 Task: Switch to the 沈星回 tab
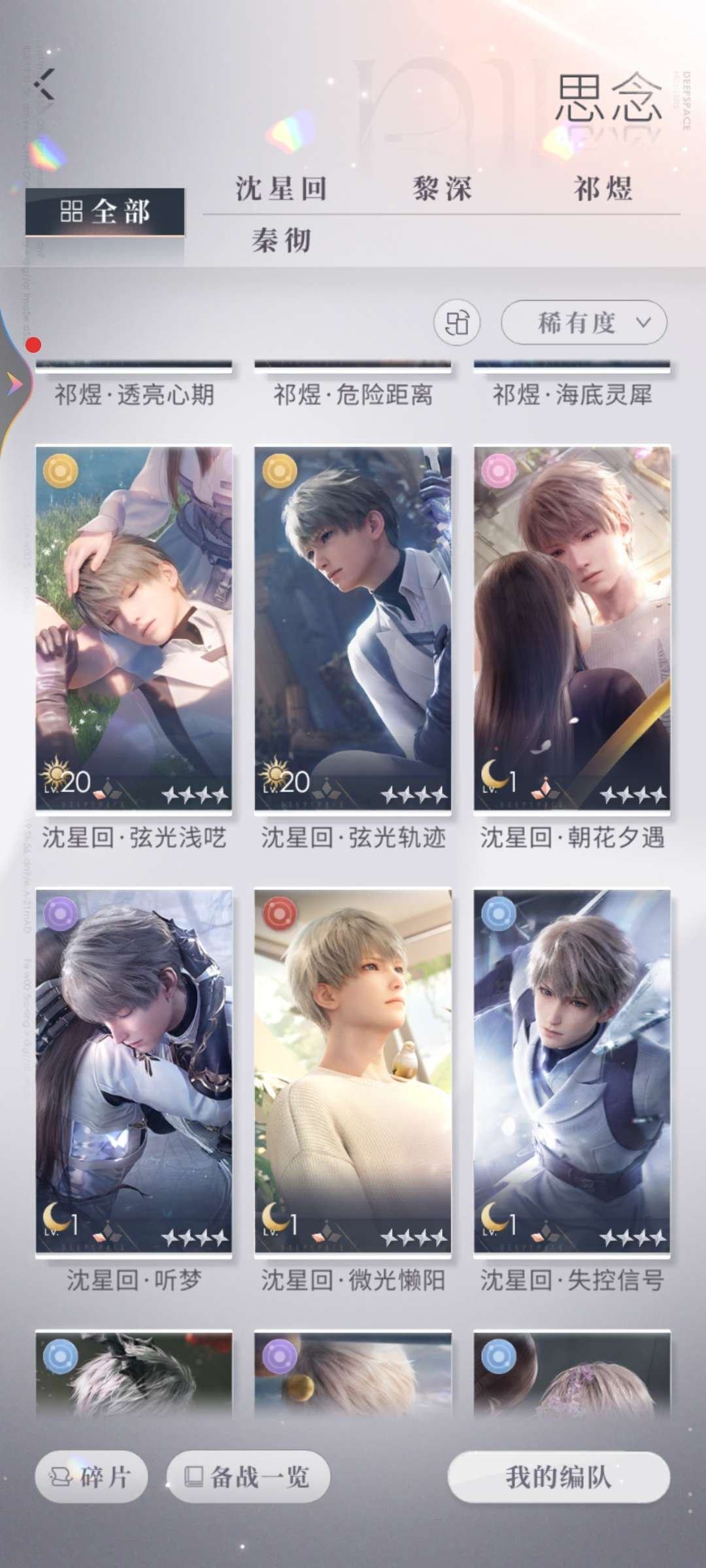click(281, 189)
